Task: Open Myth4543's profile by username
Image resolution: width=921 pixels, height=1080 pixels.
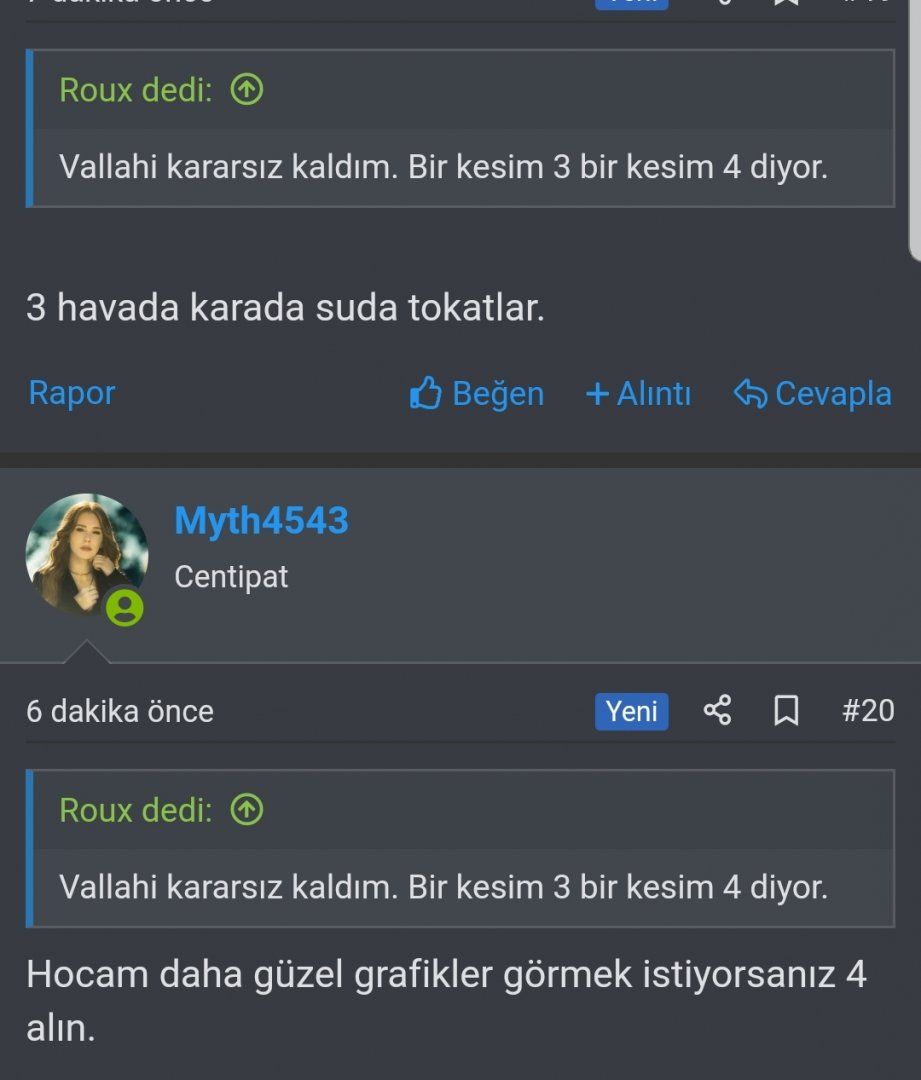Action: pyautogui.click(x=261, y=521)
